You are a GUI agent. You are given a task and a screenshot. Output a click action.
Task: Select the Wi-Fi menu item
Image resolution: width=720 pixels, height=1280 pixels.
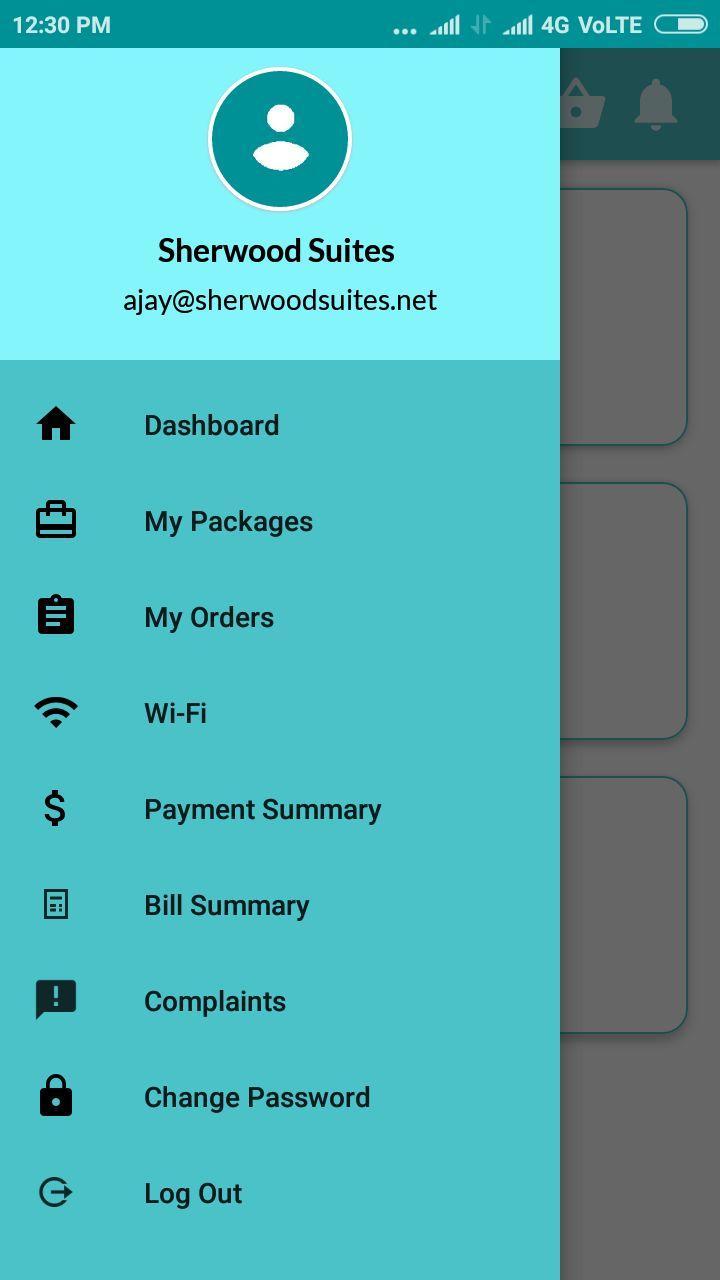(x=175, y=713)
